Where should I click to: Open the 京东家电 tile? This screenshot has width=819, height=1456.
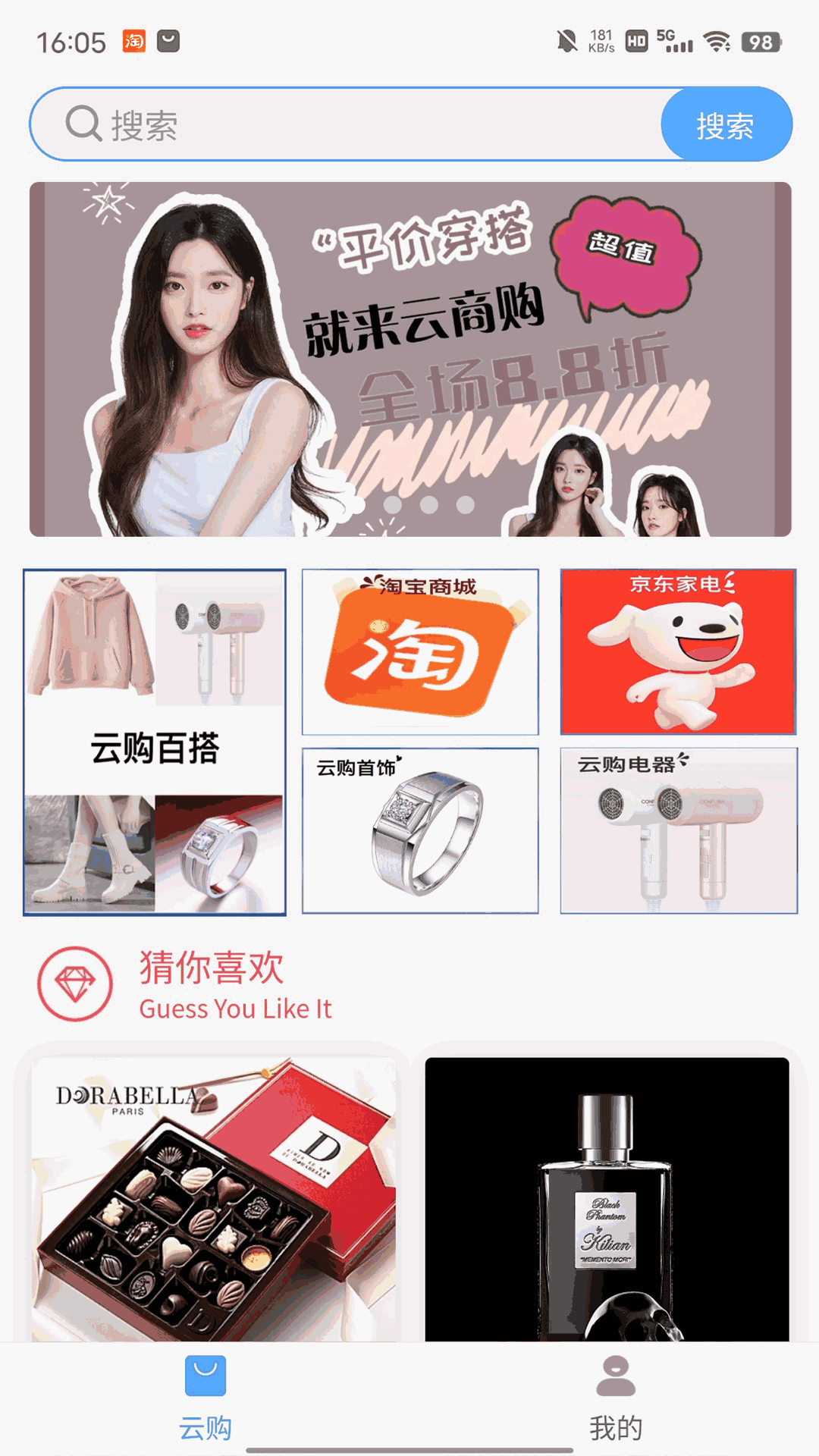(x=678, y=652)
